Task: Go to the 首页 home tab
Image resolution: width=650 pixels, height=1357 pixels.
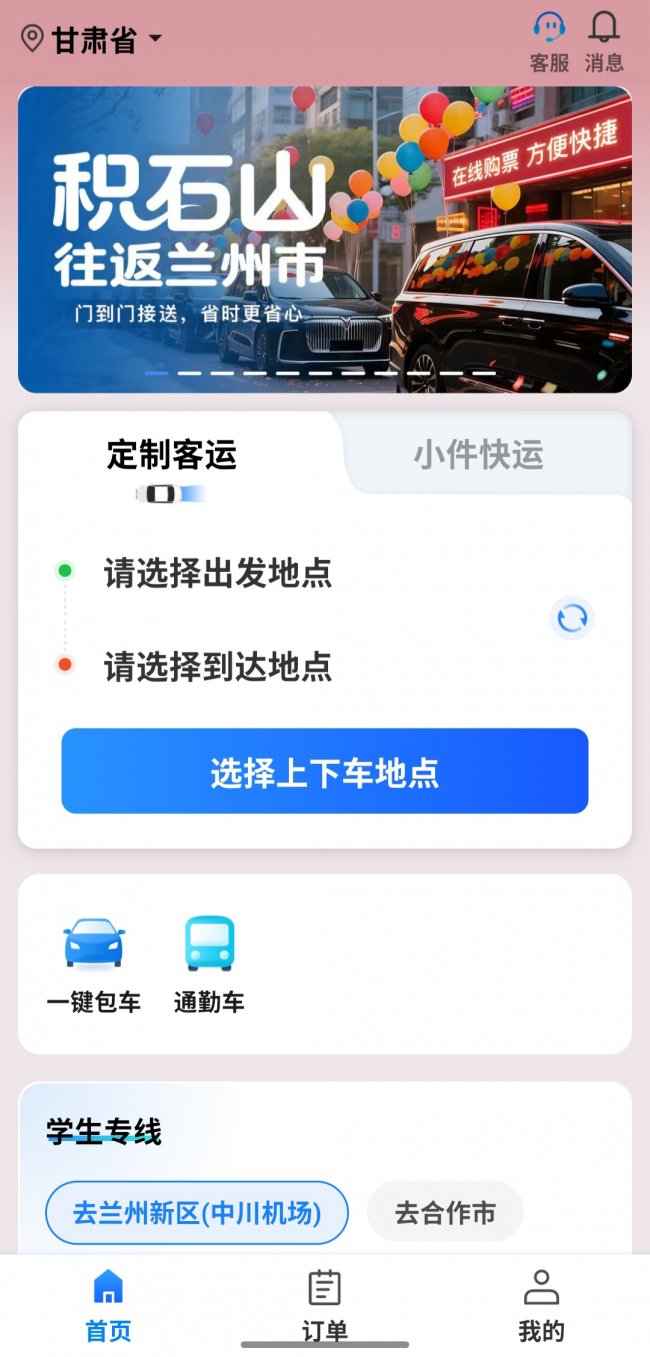Action: pos(108,1306)
